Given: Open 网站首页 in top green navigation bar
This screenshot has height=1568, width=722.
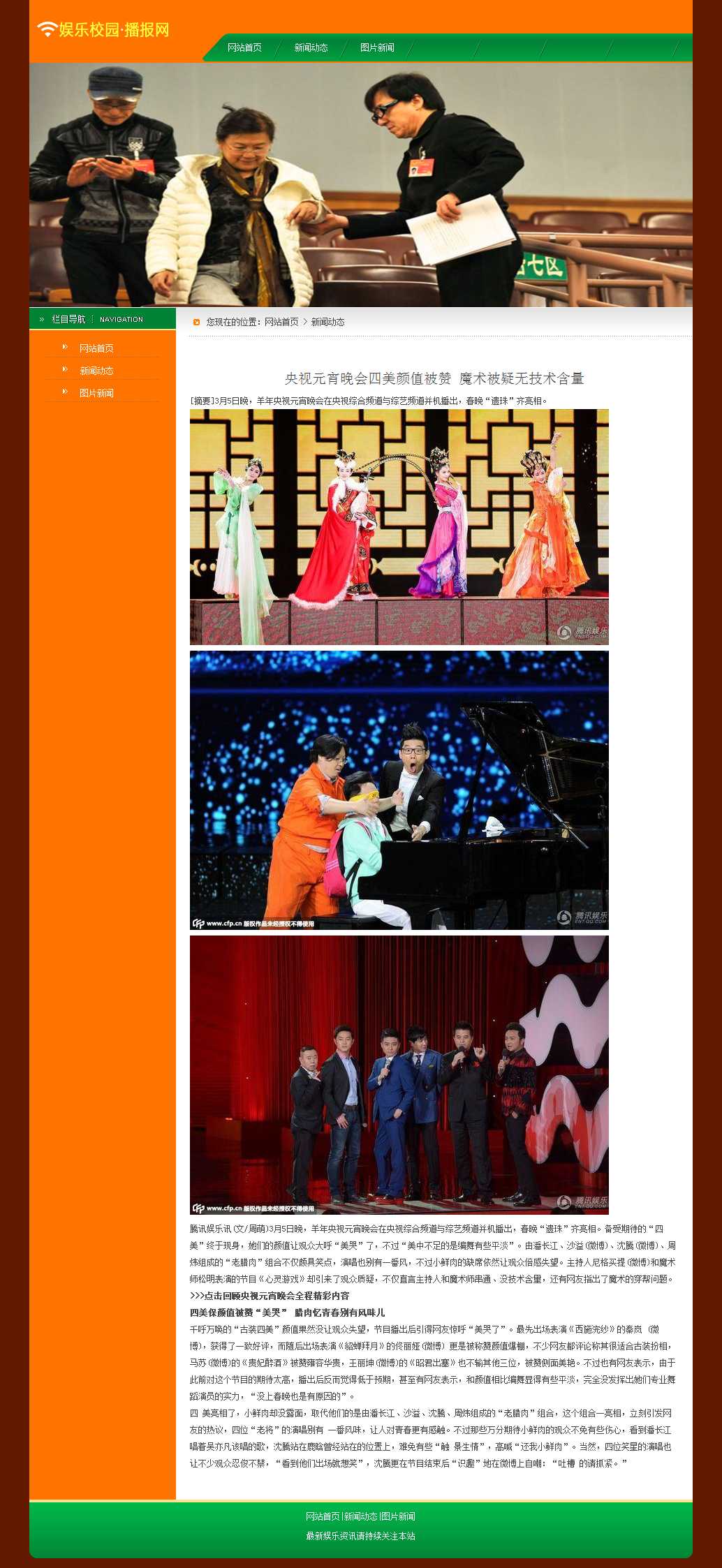Looking at the screenshot, I should point(244,48).
